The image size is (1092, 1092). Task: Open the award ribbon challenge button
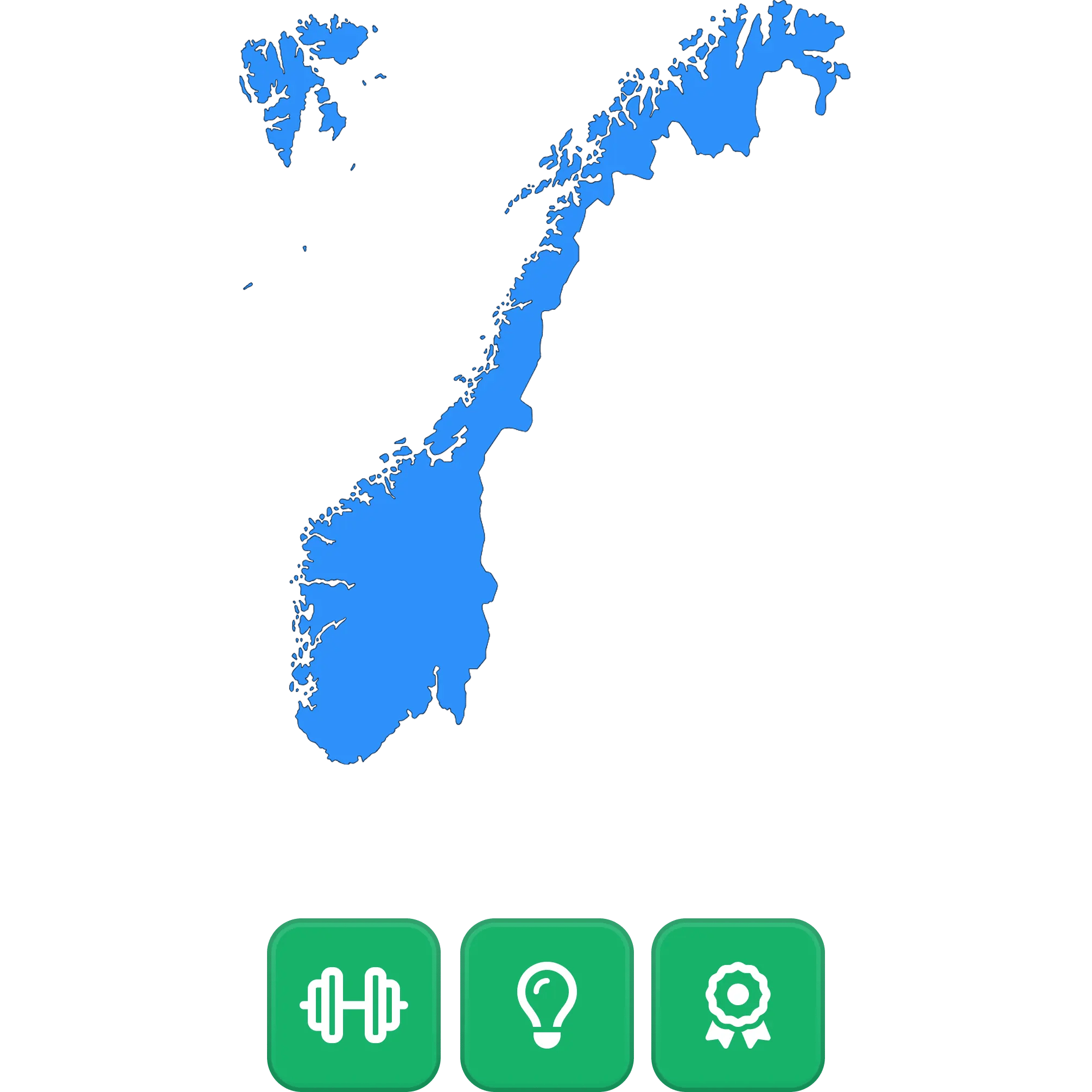[738, 1005]
